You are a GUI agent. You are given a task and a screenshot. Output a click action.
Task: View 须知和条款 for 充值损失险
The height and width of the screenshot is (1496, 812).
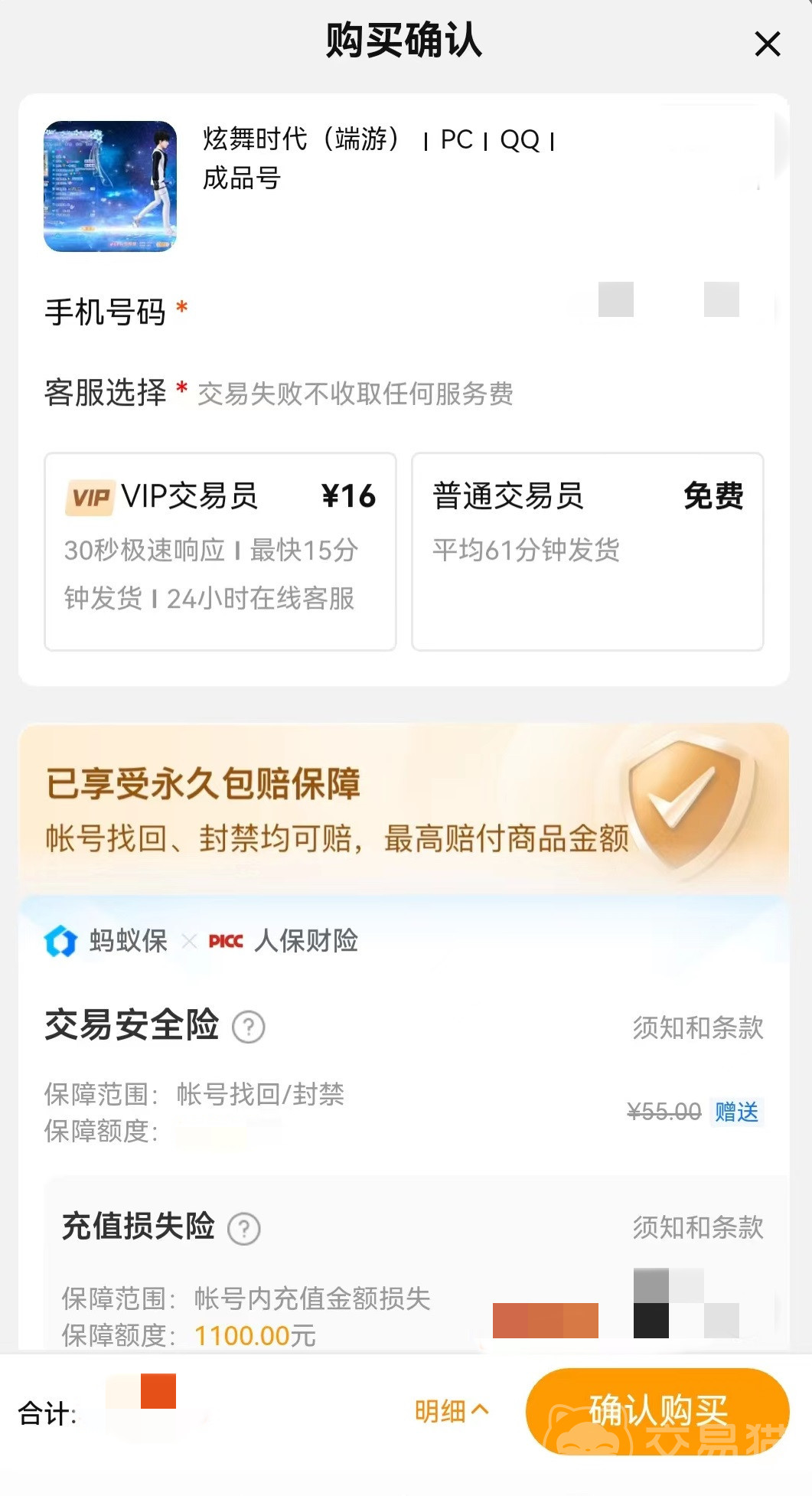click(x=697, y=1227)
